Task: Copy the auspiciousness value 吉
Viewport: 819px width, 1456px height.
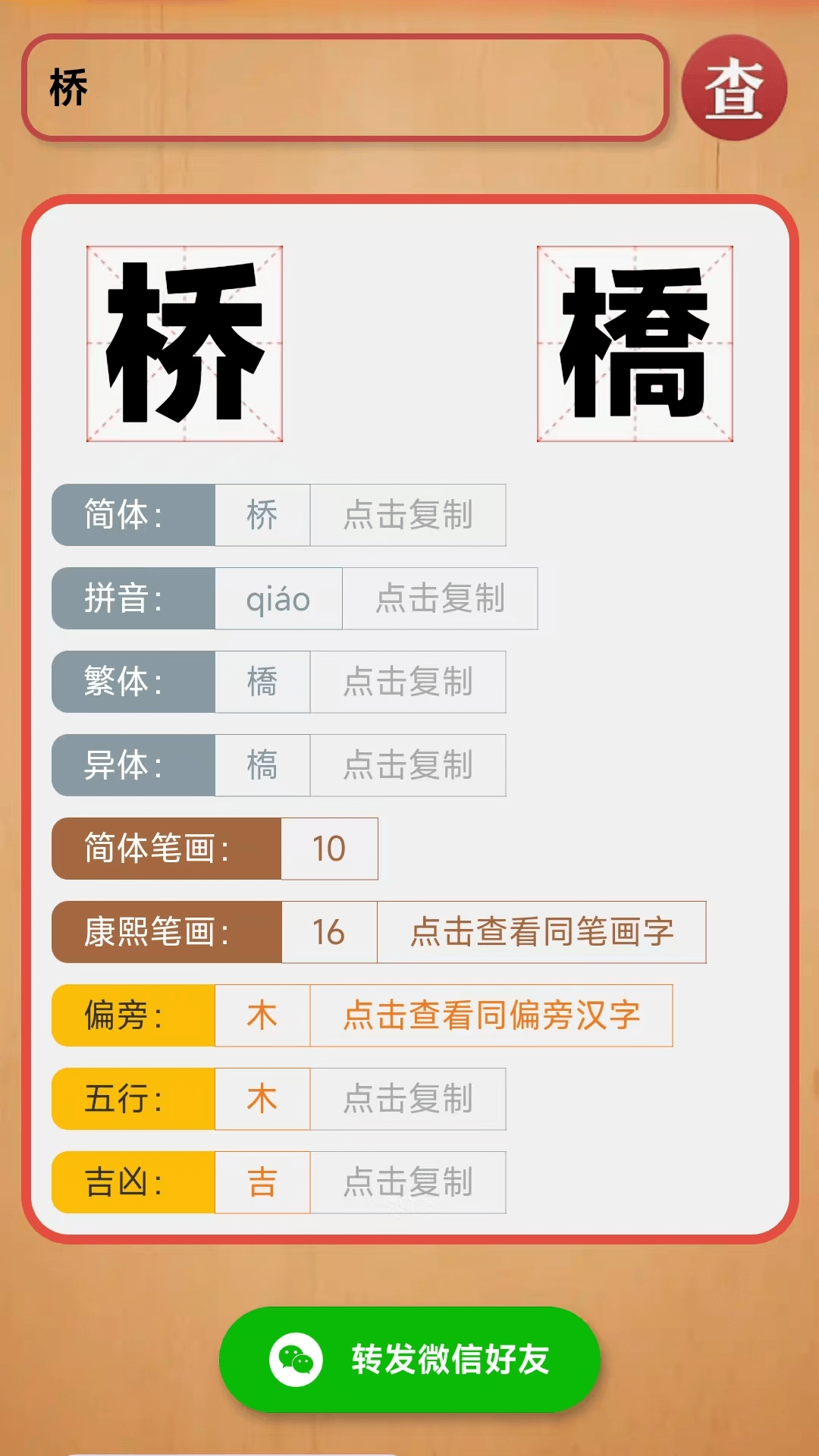Action: point(408,1183)
